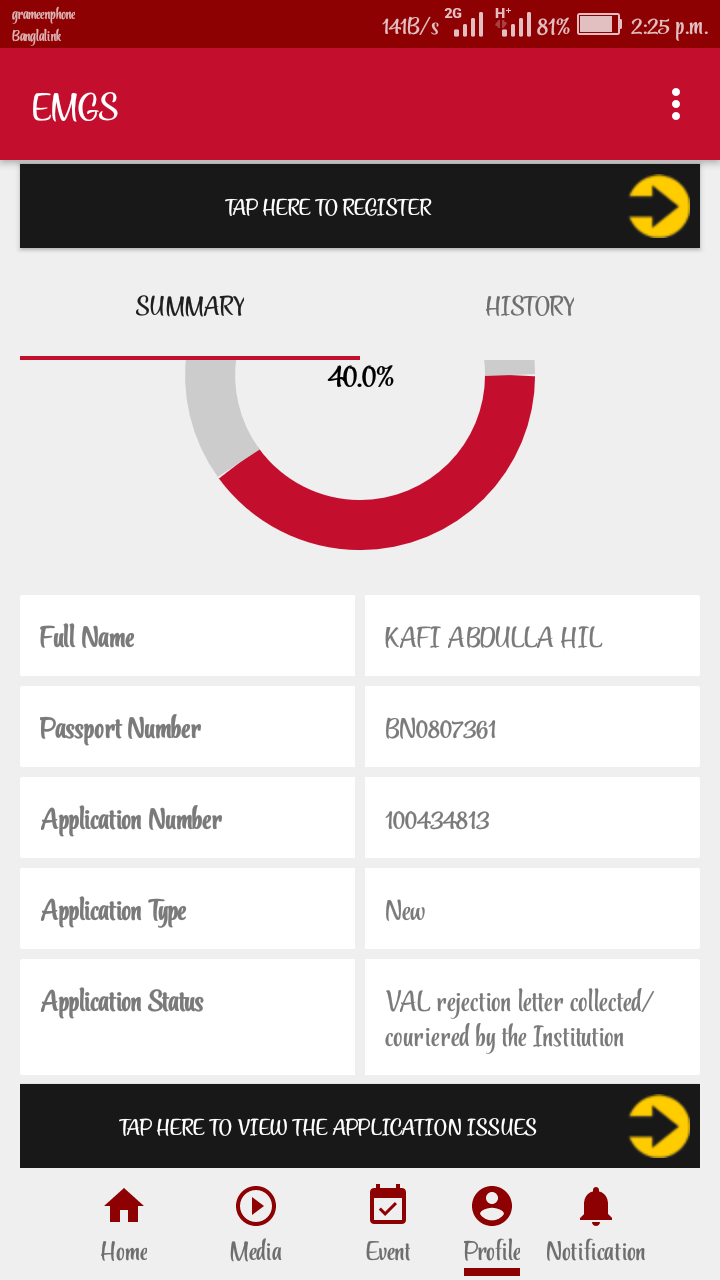This screenshot has height=1280, width=720.
Task: Switch to the History tab
Action: coord(530,307)
